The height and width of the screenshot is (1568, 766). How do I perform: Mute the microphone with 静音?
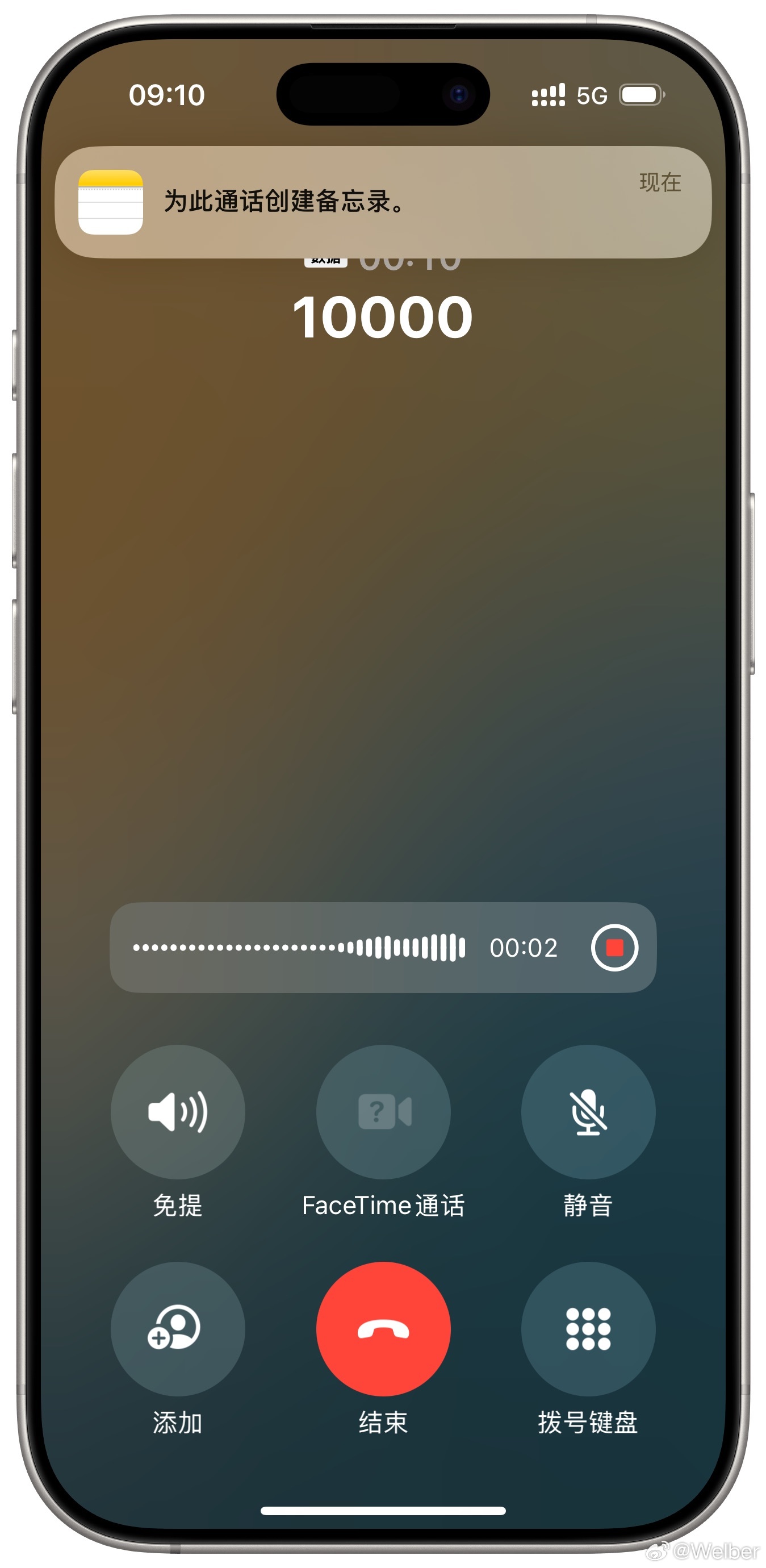tap(588, 1112)
